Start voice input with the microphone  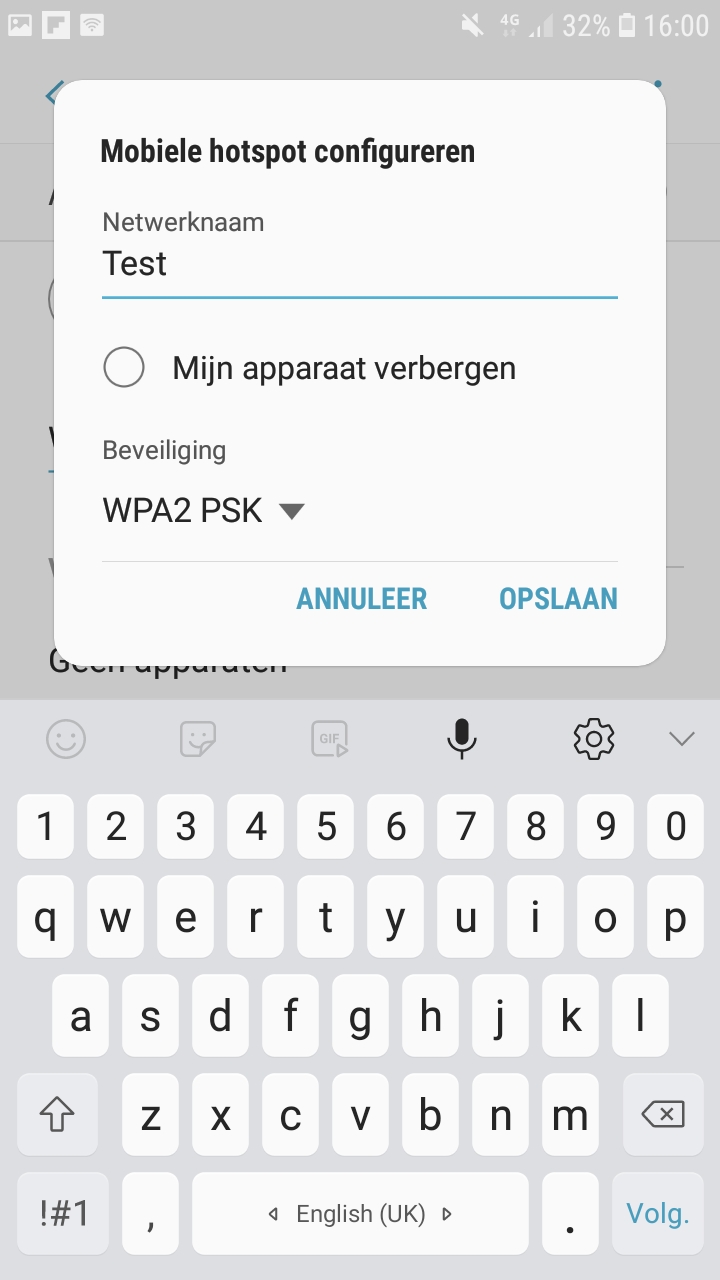click(461, 740)
